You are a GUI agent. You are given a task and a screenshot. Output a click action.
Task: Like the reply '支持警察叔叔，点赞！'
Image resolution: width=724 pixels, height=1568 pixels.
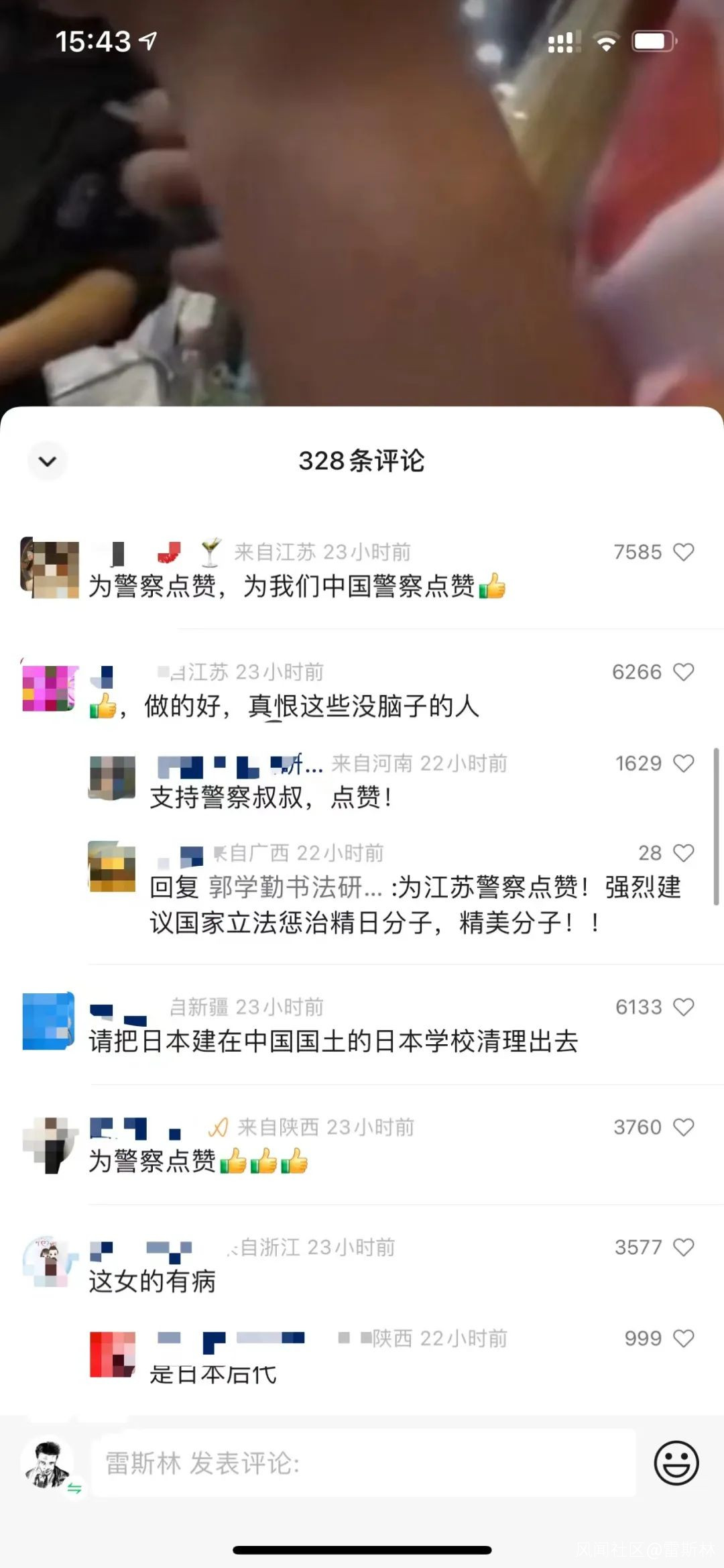683,763
